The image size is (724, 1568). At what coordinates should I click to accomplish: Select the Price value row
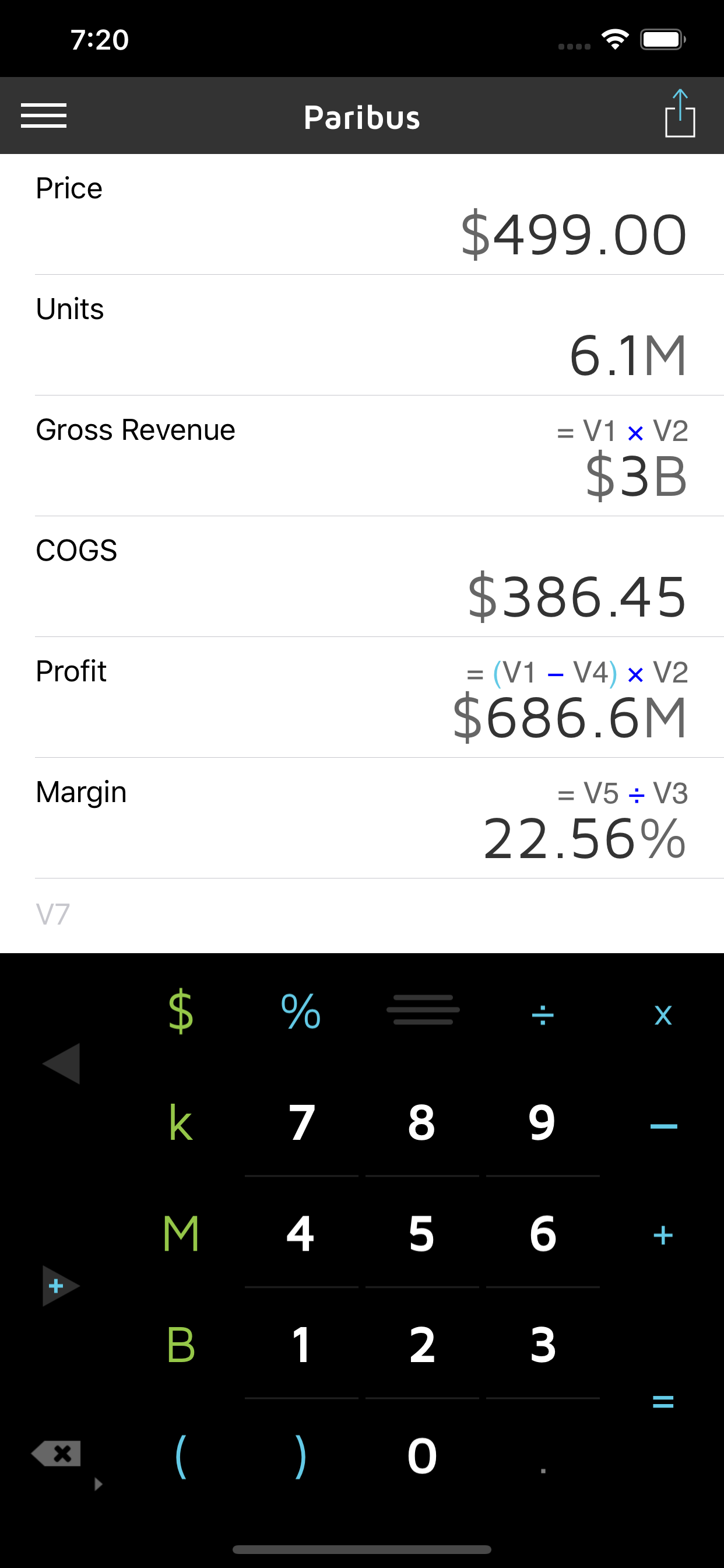click(361, 215)
